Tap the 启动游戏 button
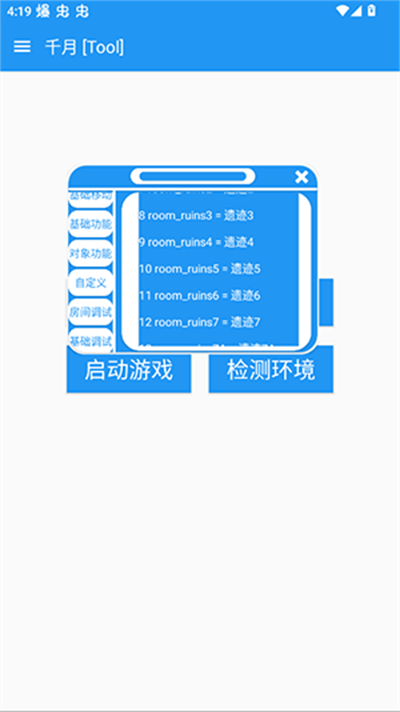Viewport: 400px width, 712px height. coord(129,371)
